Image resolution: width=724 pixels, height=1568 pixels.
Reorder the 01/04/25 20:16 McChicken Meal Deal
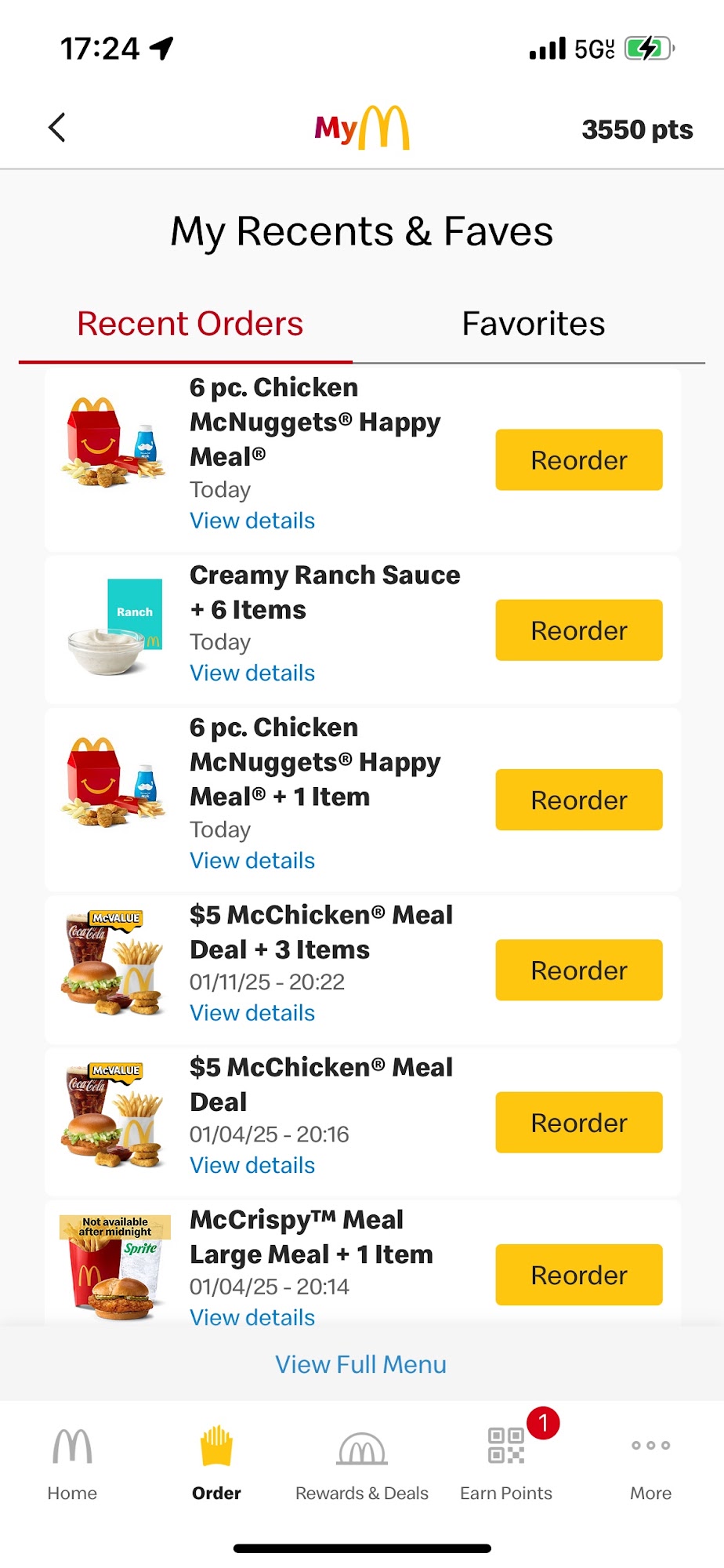tap(578, 1123)
